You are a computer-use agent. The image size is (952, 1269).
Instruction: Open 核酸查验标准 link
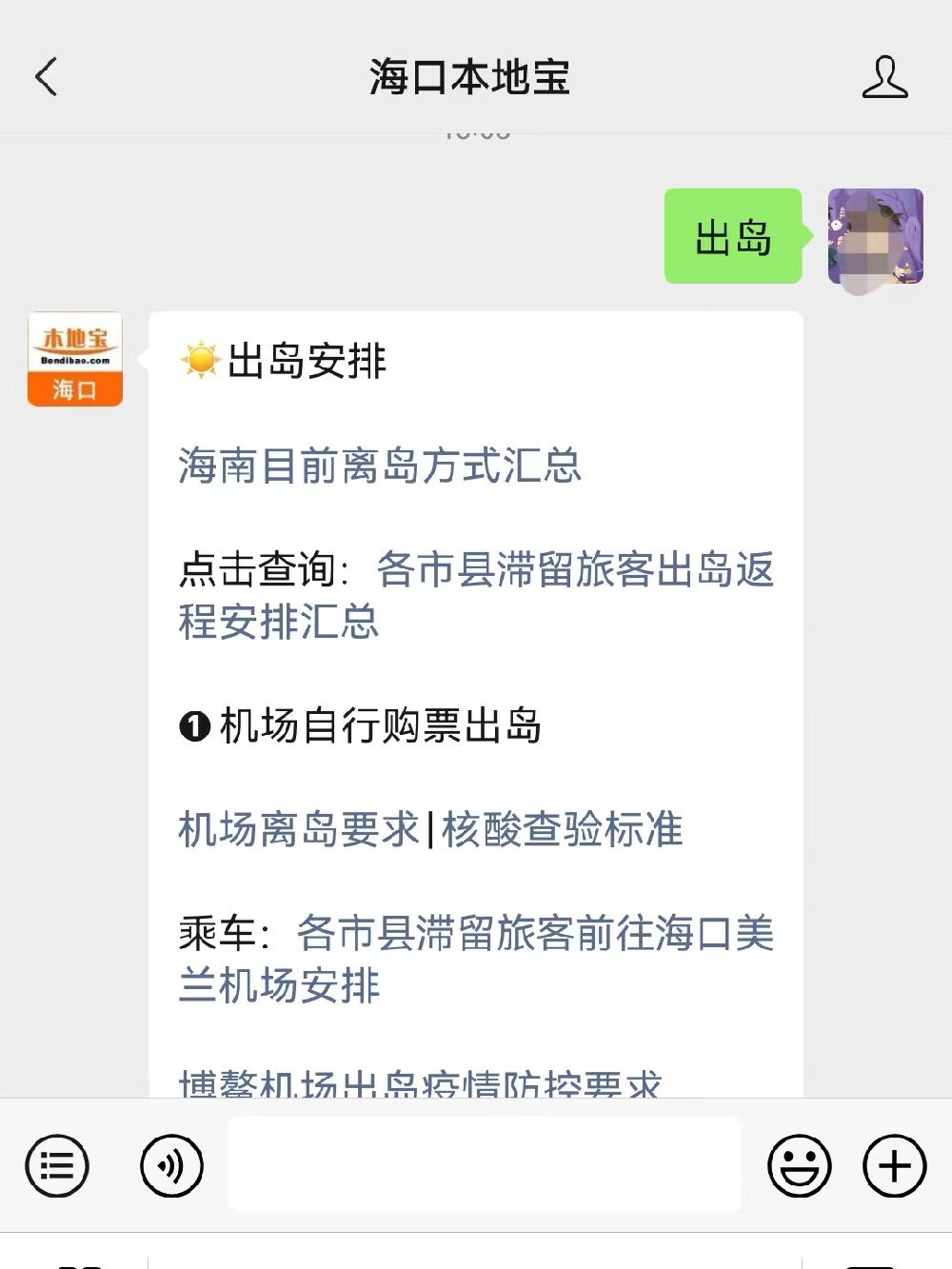click(562, 829)
